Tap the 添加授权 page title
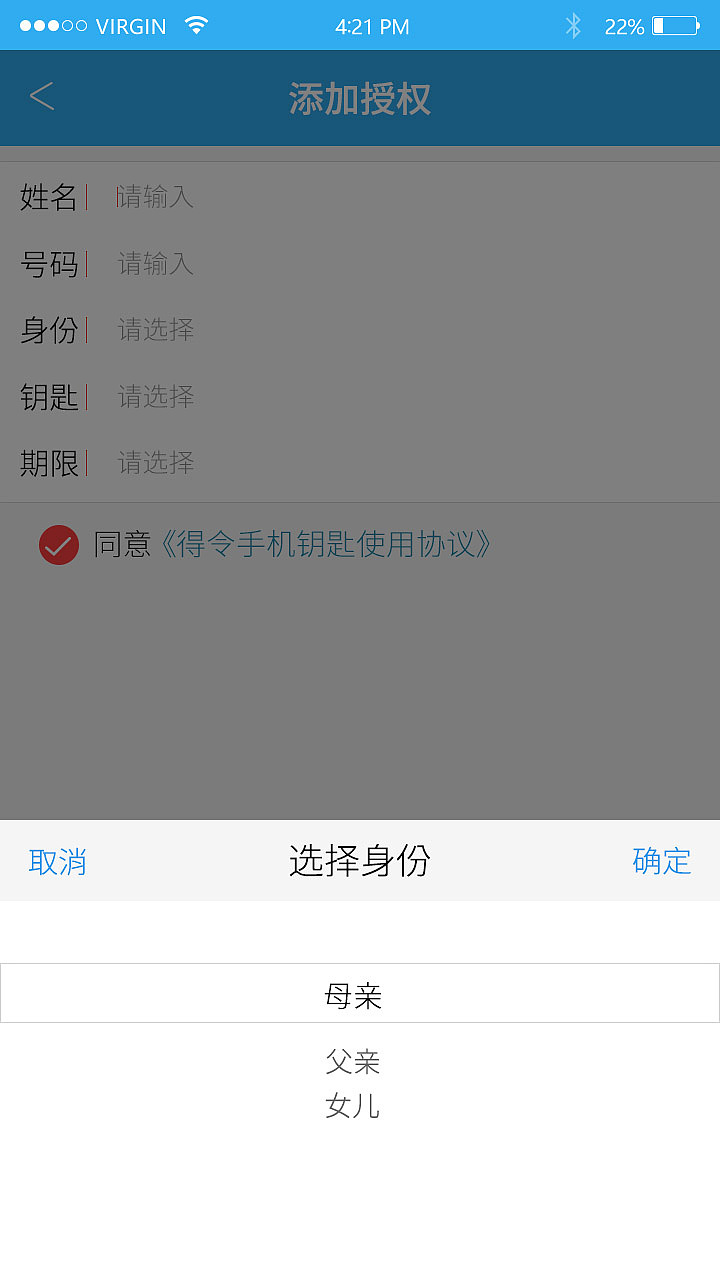 tap(360, 97)
